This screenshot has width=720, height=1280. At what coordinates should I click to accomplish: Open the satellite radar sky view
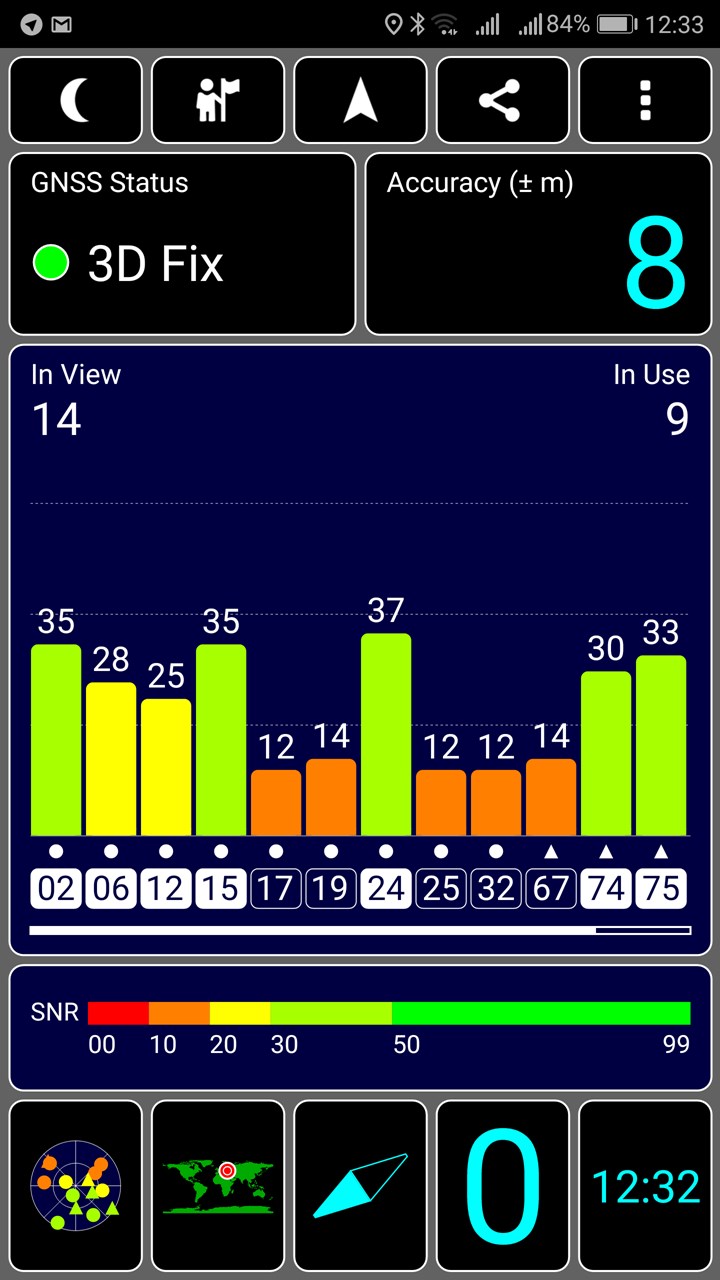pos(76,1186)
